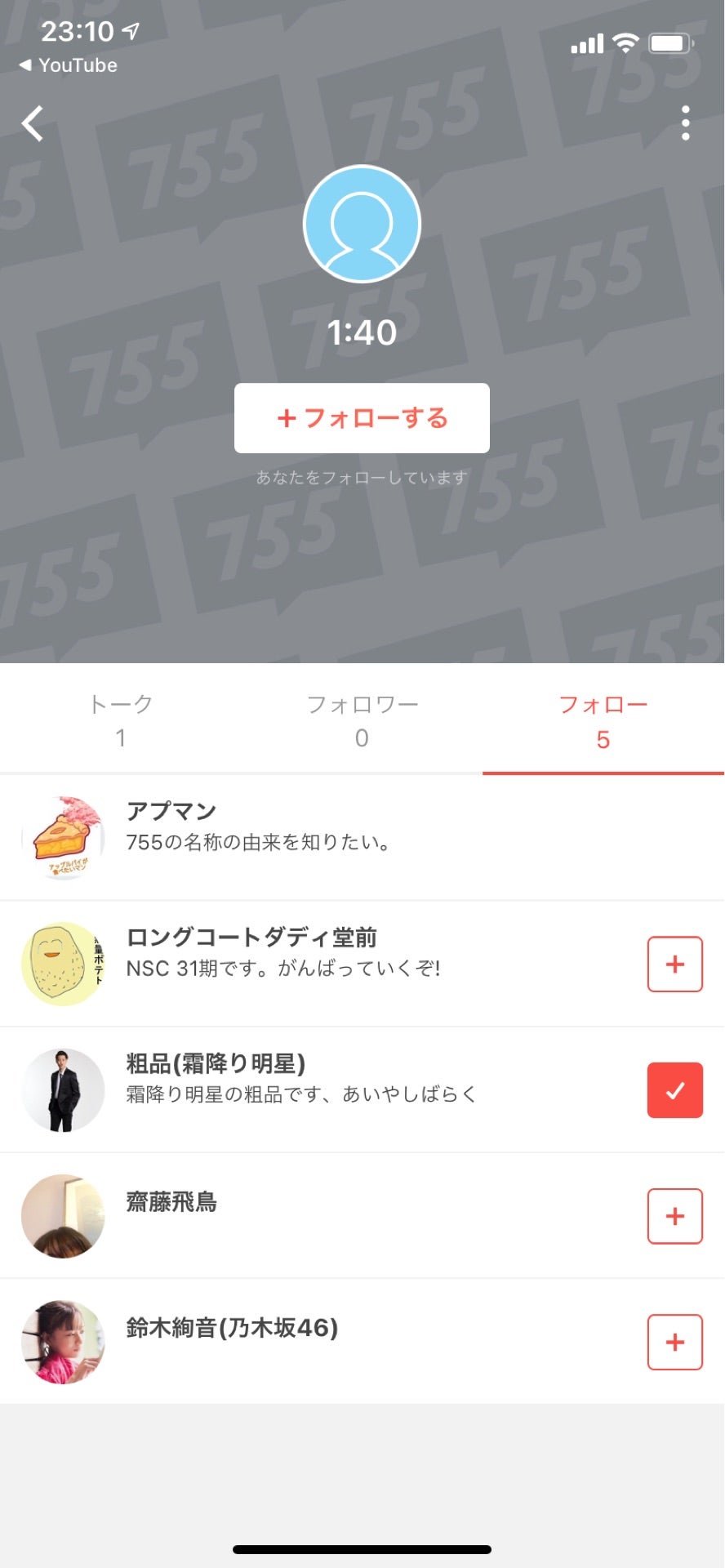Follow 齋藤飛鳥 with the plus button
This screenshot has height=1568, width=725.
674,1216
